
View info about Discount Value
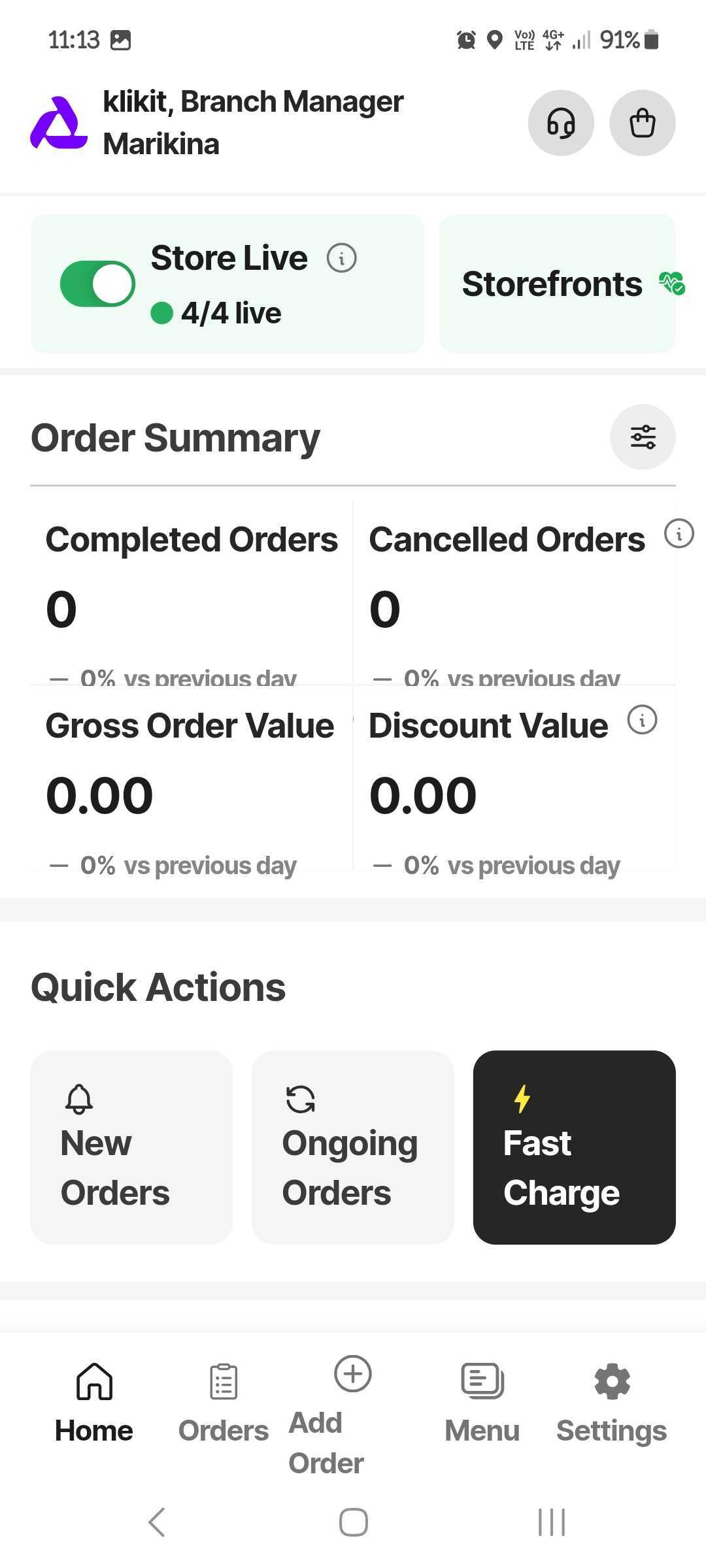(x=642, y=720)
